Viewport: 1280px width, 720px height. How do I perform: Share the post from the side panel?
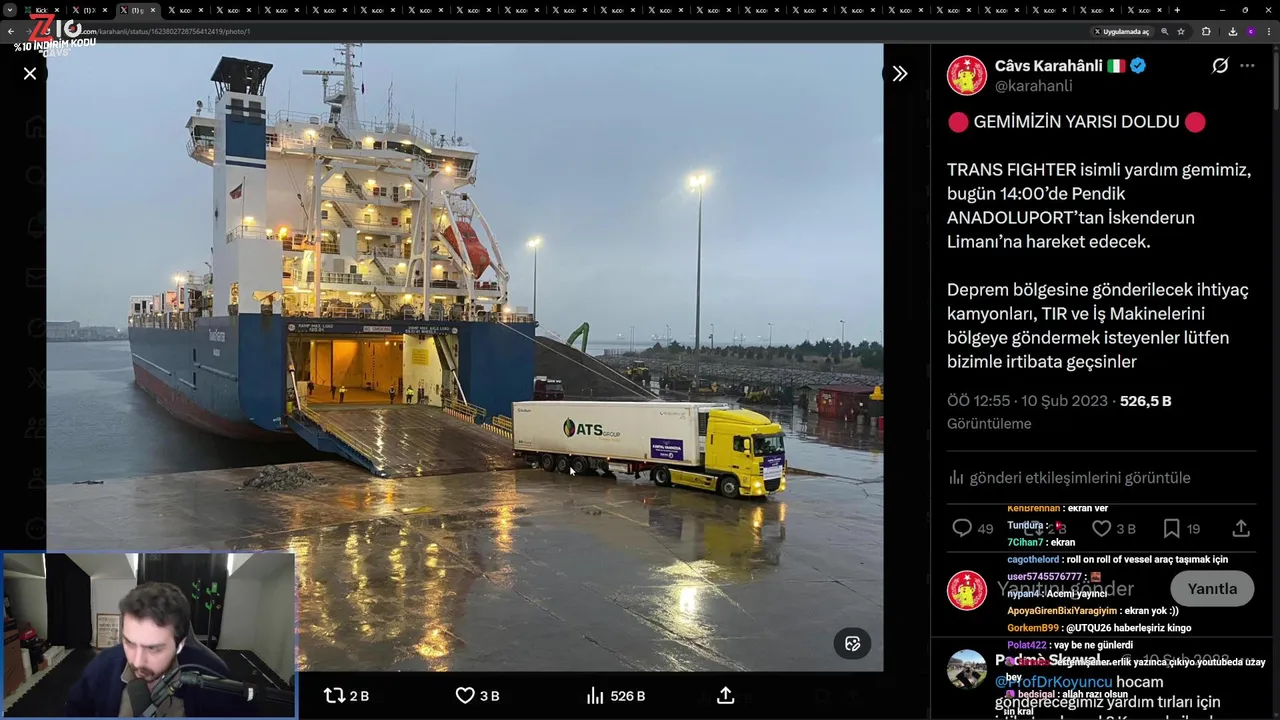(x=1240, y=528)
